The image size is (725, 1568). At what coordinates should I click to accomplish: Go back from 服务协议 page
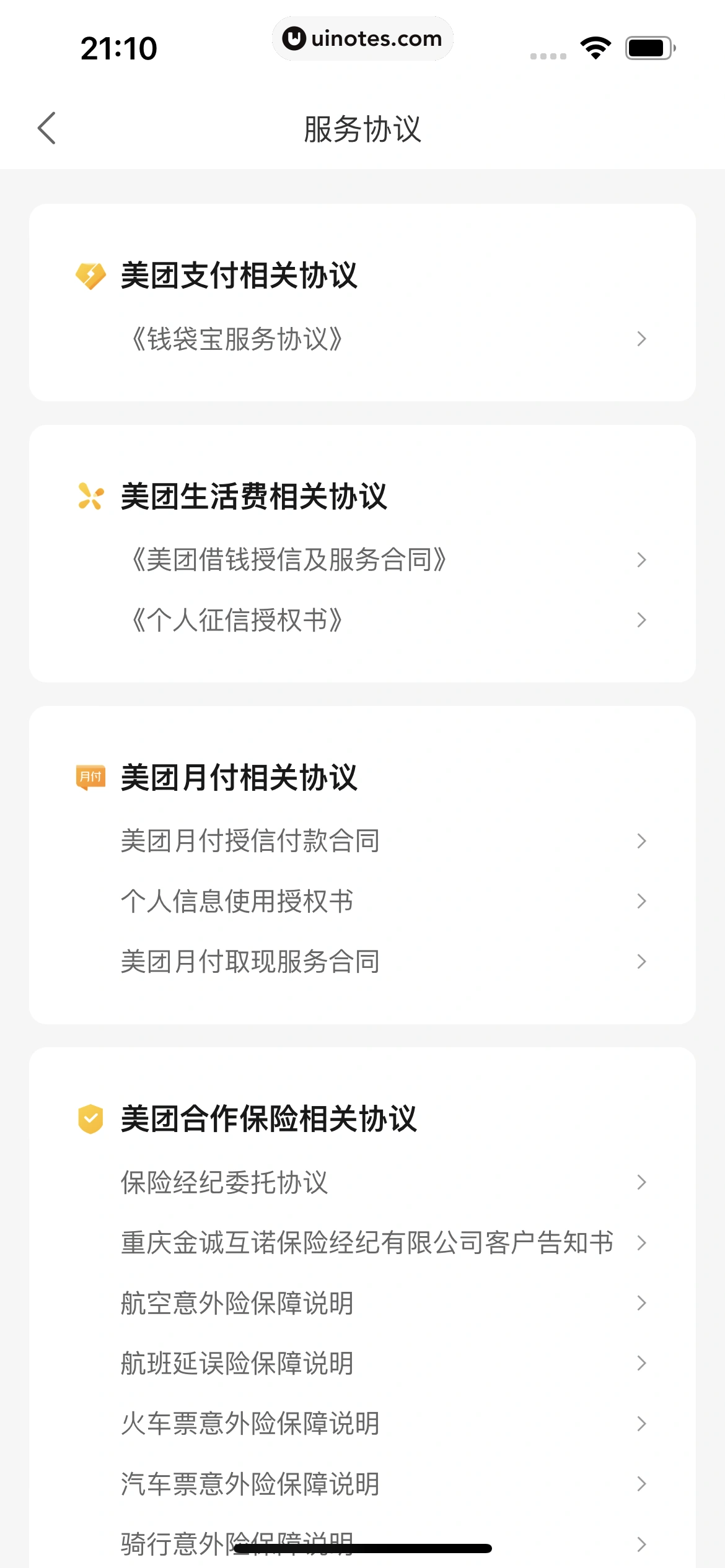coord(47,128)
